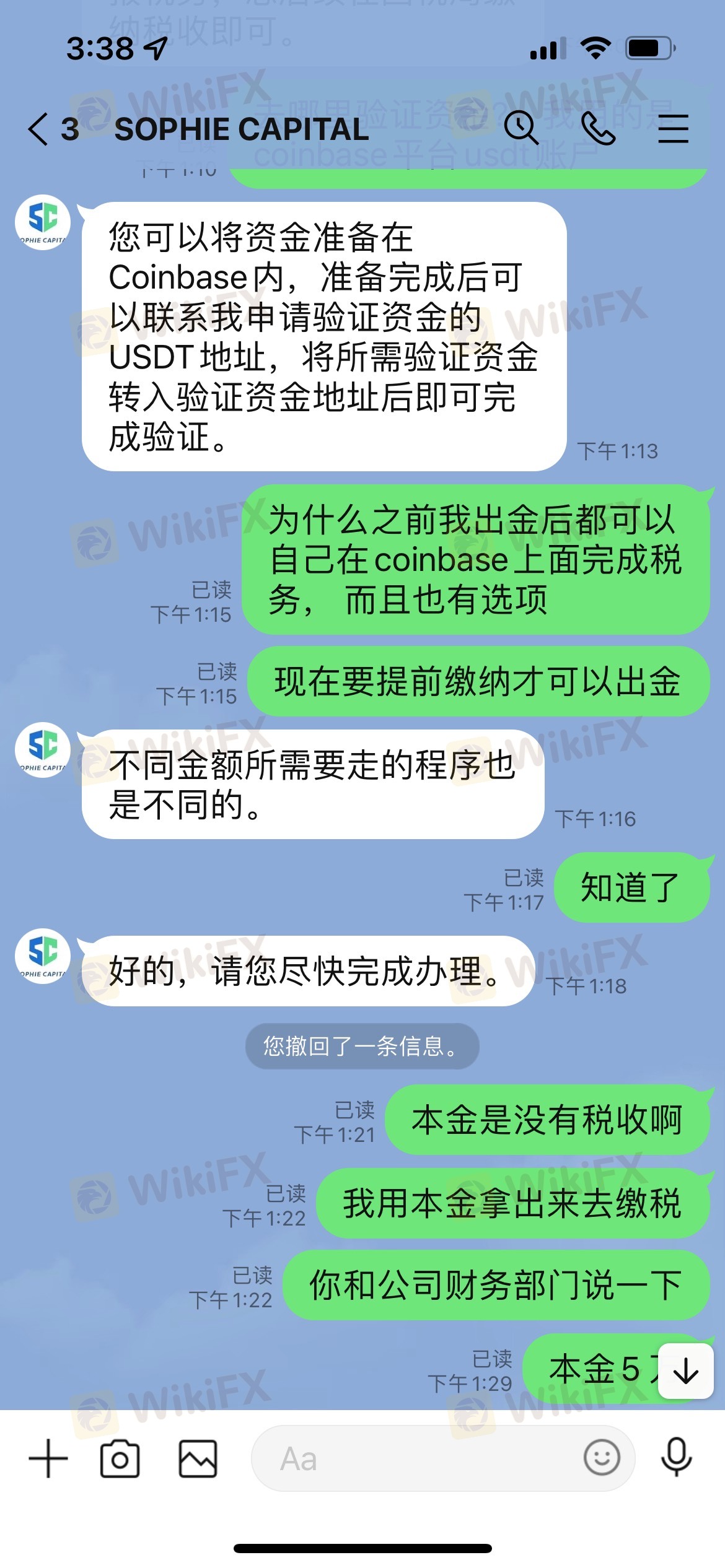
Task: Open the plus attachment menu
Action: coord(48,1458)
